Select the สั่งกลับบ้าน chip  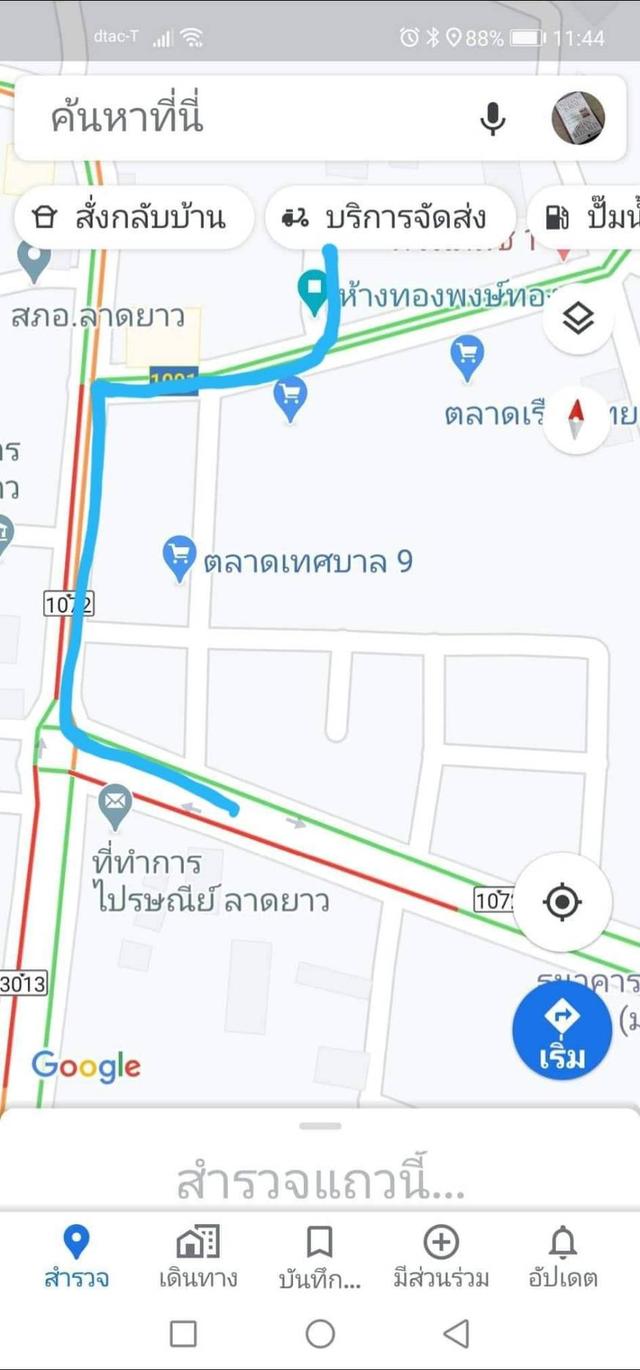(x=133, y=218)
